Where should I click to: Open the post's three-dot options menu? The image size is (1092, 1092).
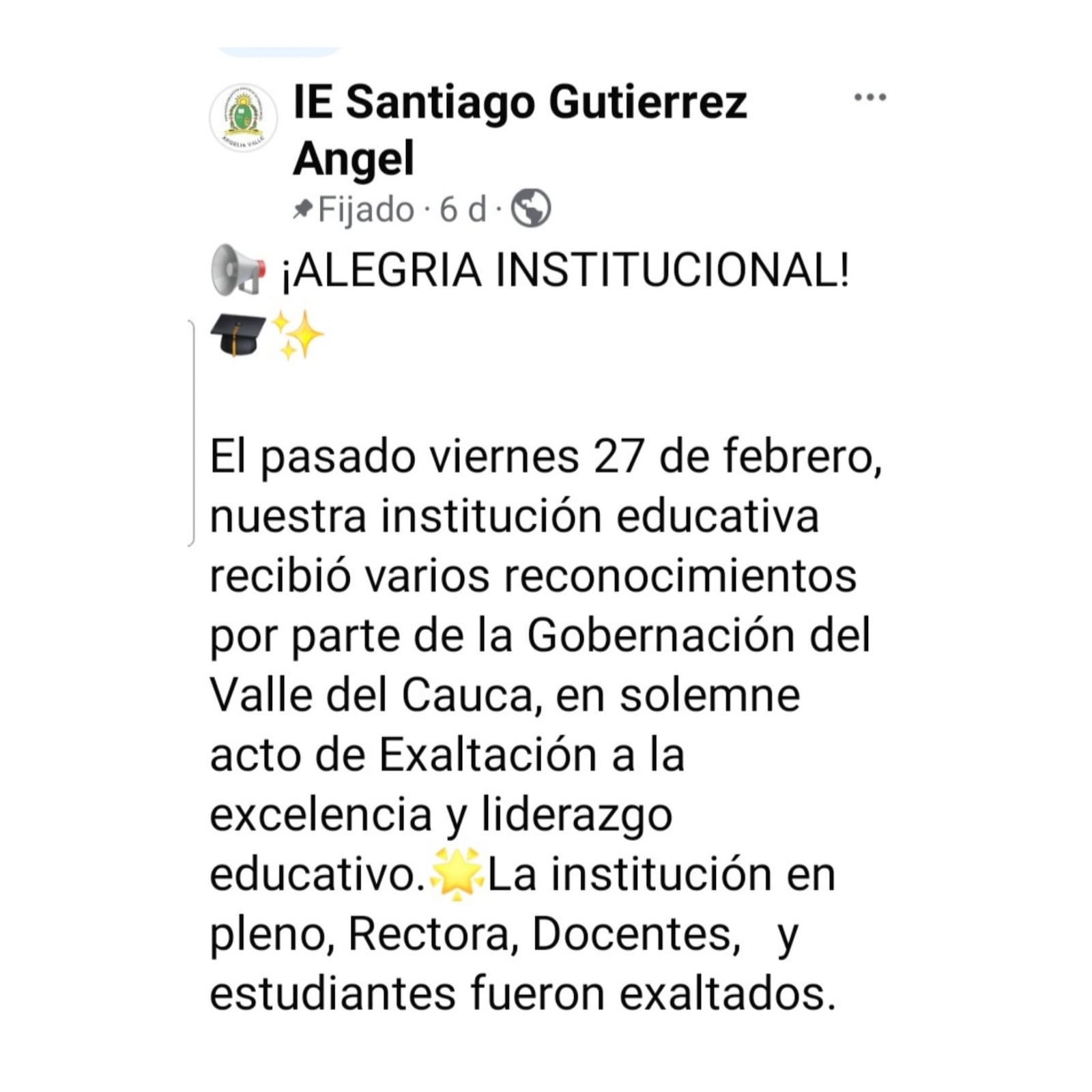click(870, 98)
